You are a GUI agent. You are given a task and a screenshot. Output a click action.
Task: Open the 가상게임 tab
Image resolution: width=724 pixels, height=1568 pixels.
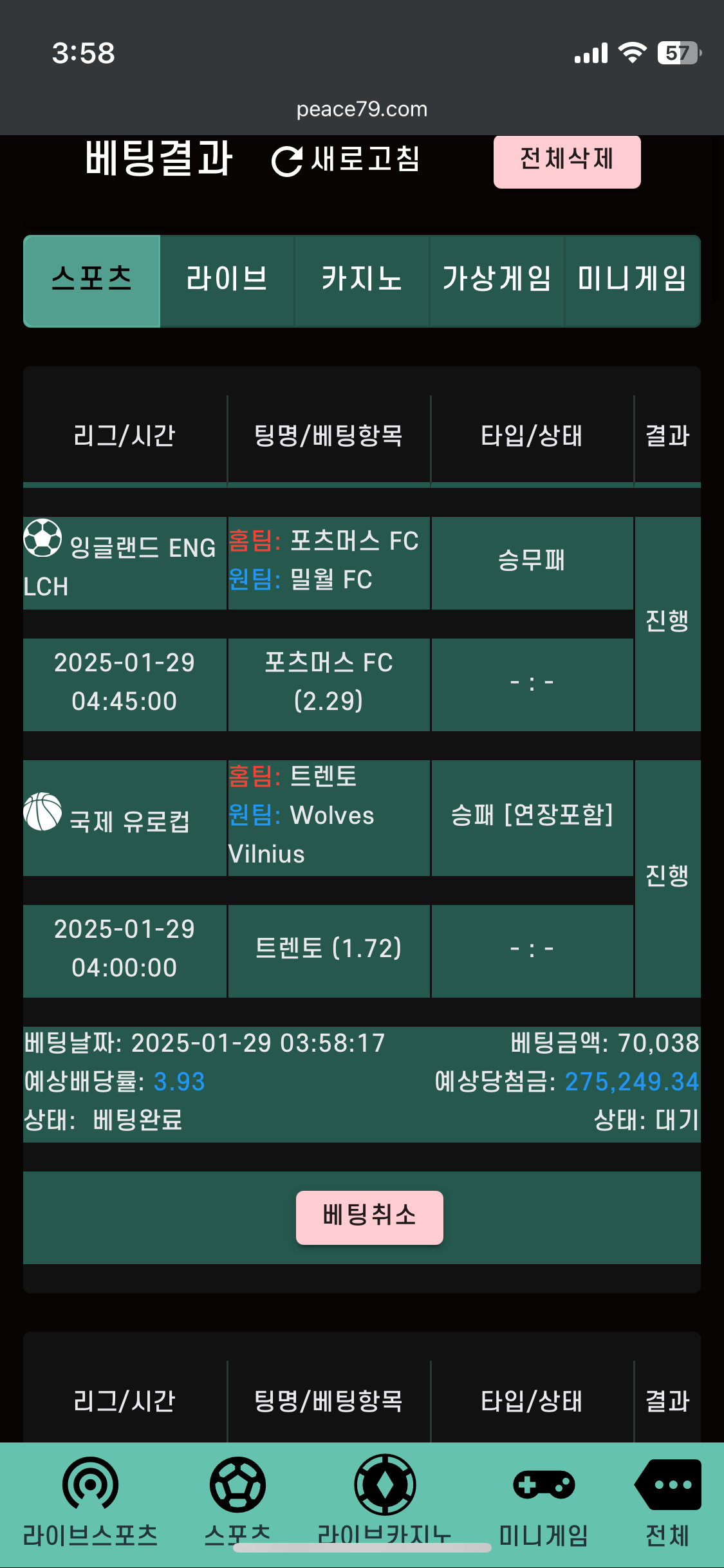497,281
